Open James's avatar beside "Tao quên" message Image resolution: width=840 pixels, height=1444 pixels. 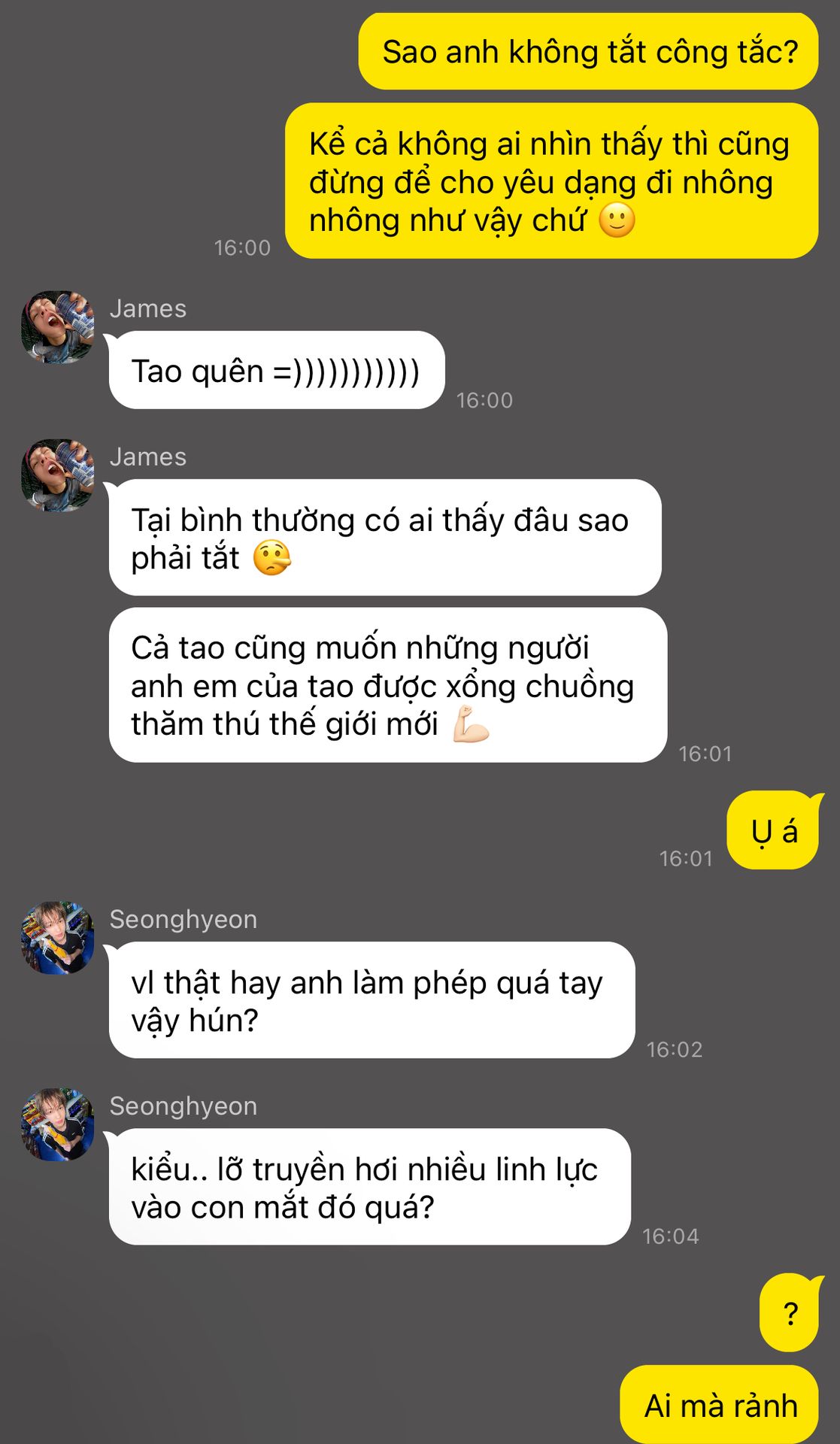click(x=58, y=327)
